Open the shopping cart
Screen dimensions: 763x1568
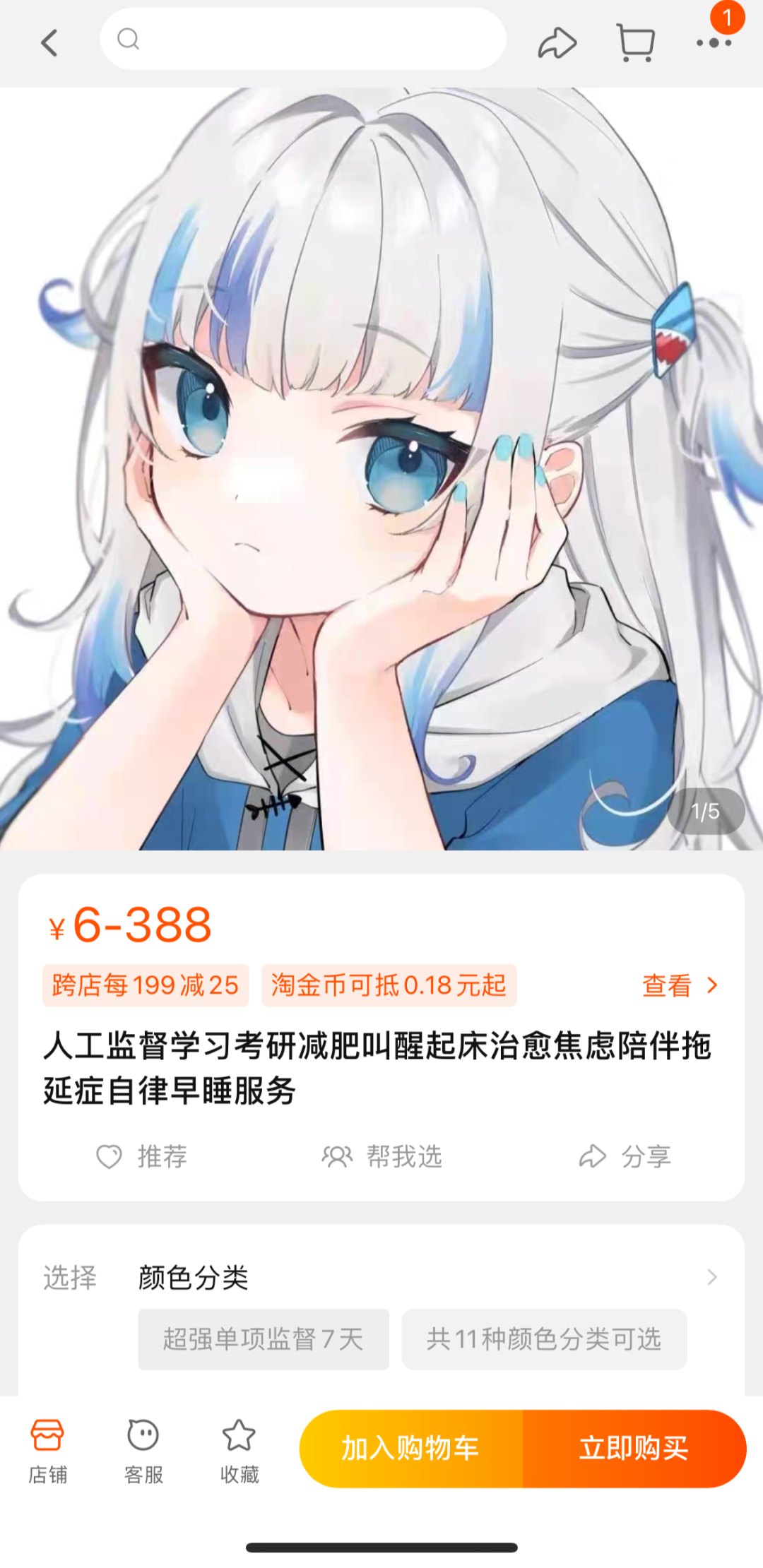pos(636,43)
